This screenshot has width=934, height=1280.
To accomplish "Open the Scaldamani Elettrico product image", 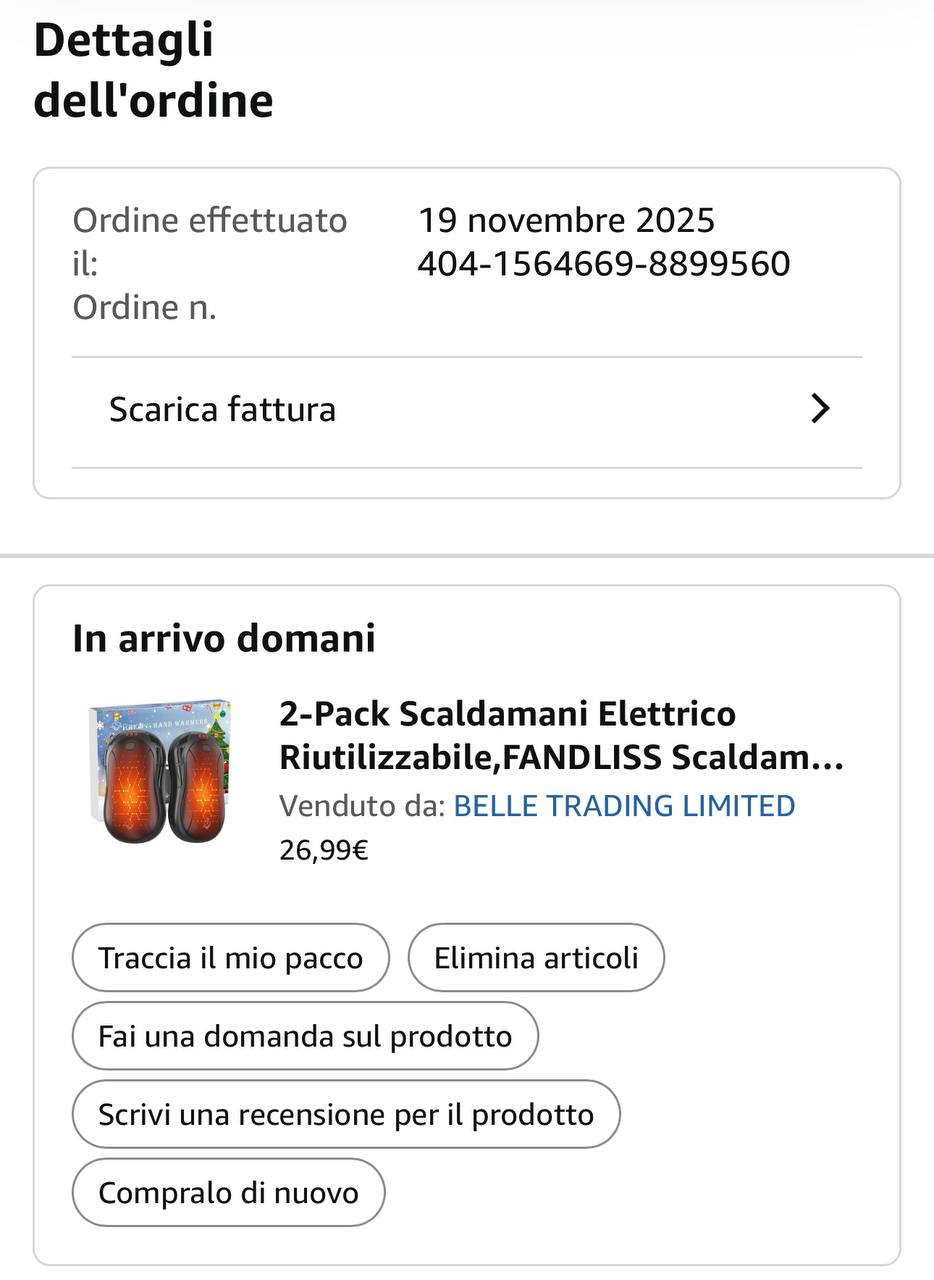I will pyautogui.click(x=161, y=771).
